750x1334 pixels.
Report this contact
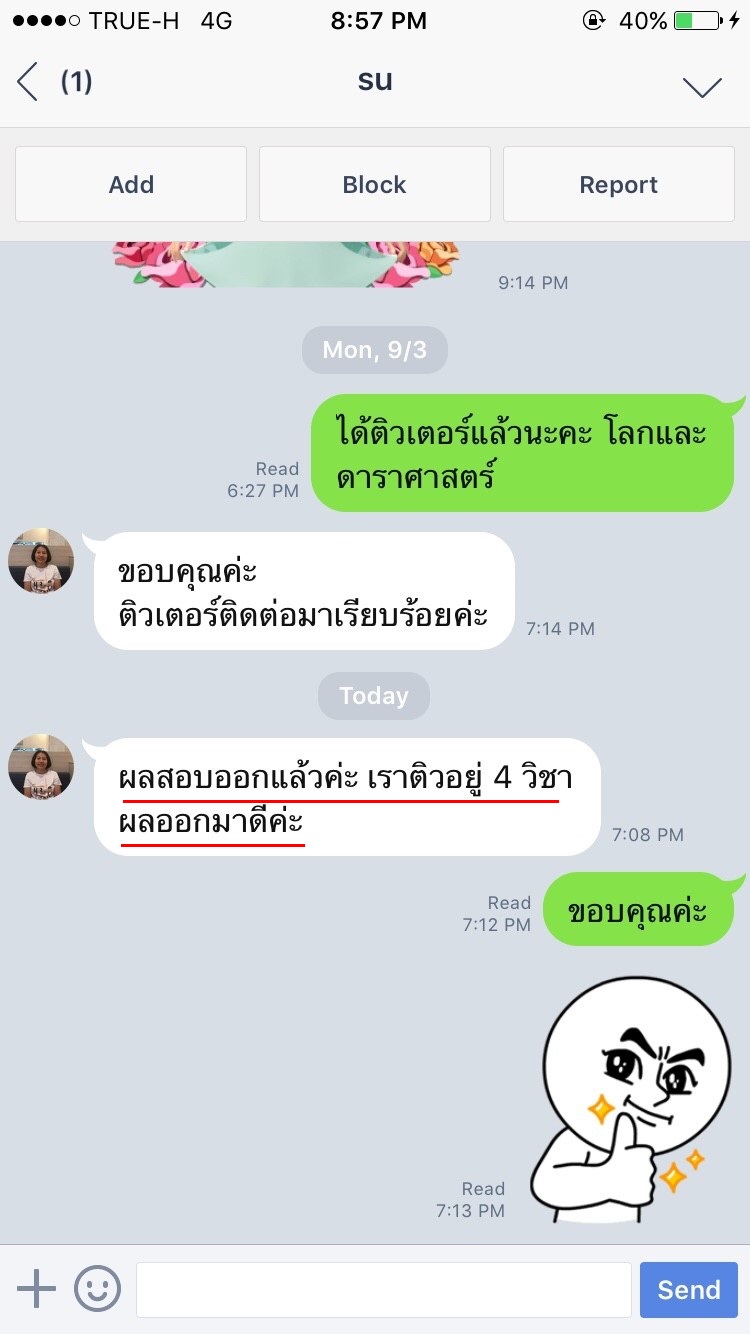(619, 184)
